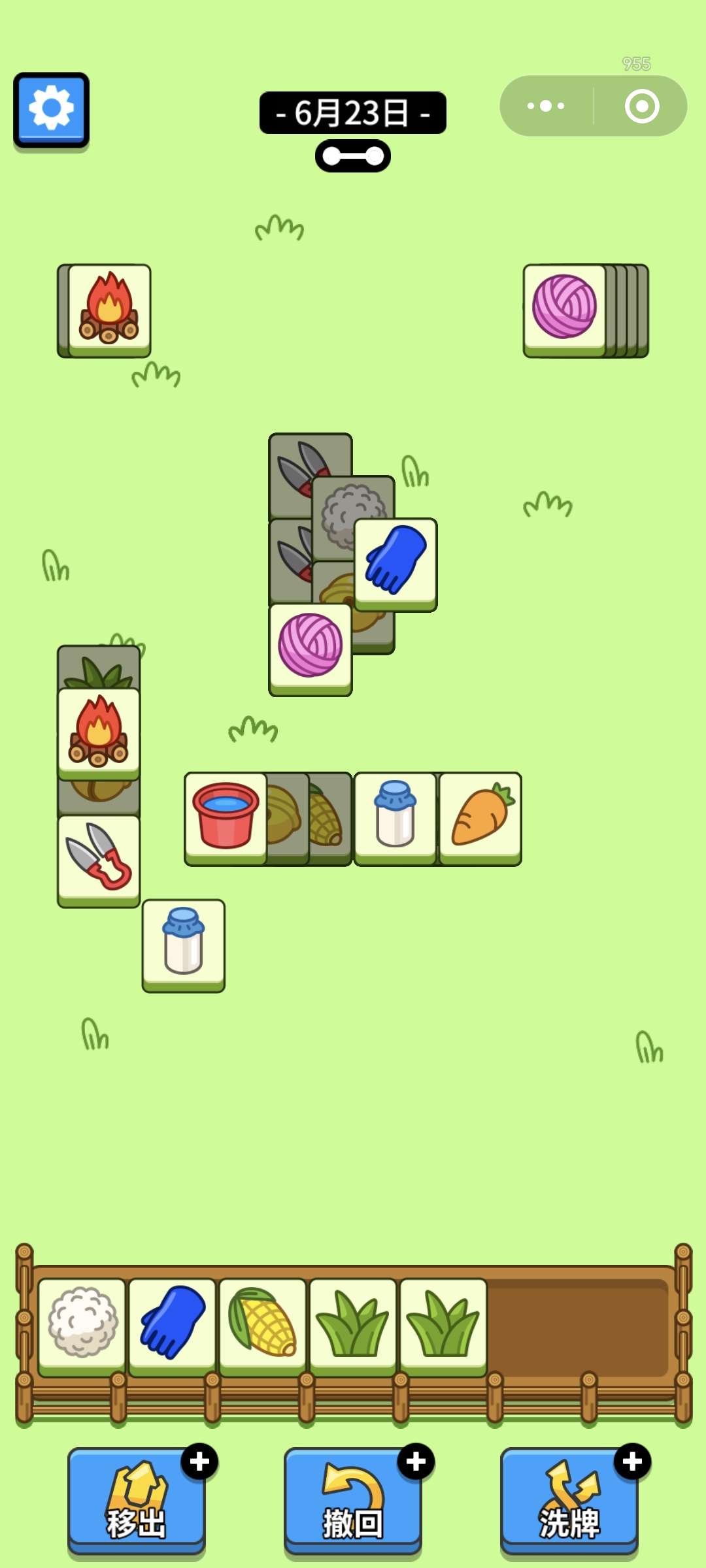Select the red water bucket tile

tap(226, 817)
